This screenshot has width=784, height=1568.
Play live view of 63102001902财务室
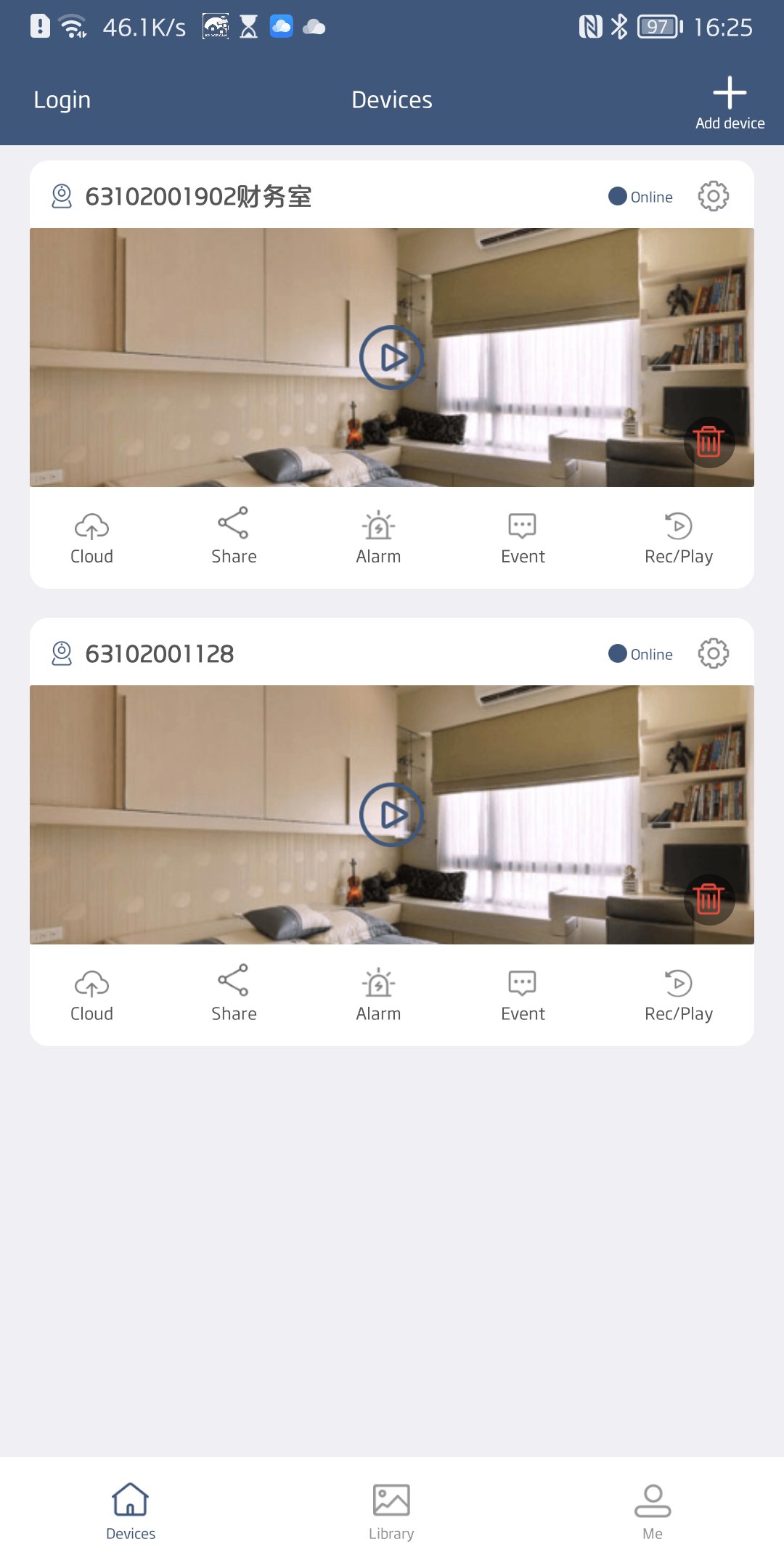pos(391,357)
